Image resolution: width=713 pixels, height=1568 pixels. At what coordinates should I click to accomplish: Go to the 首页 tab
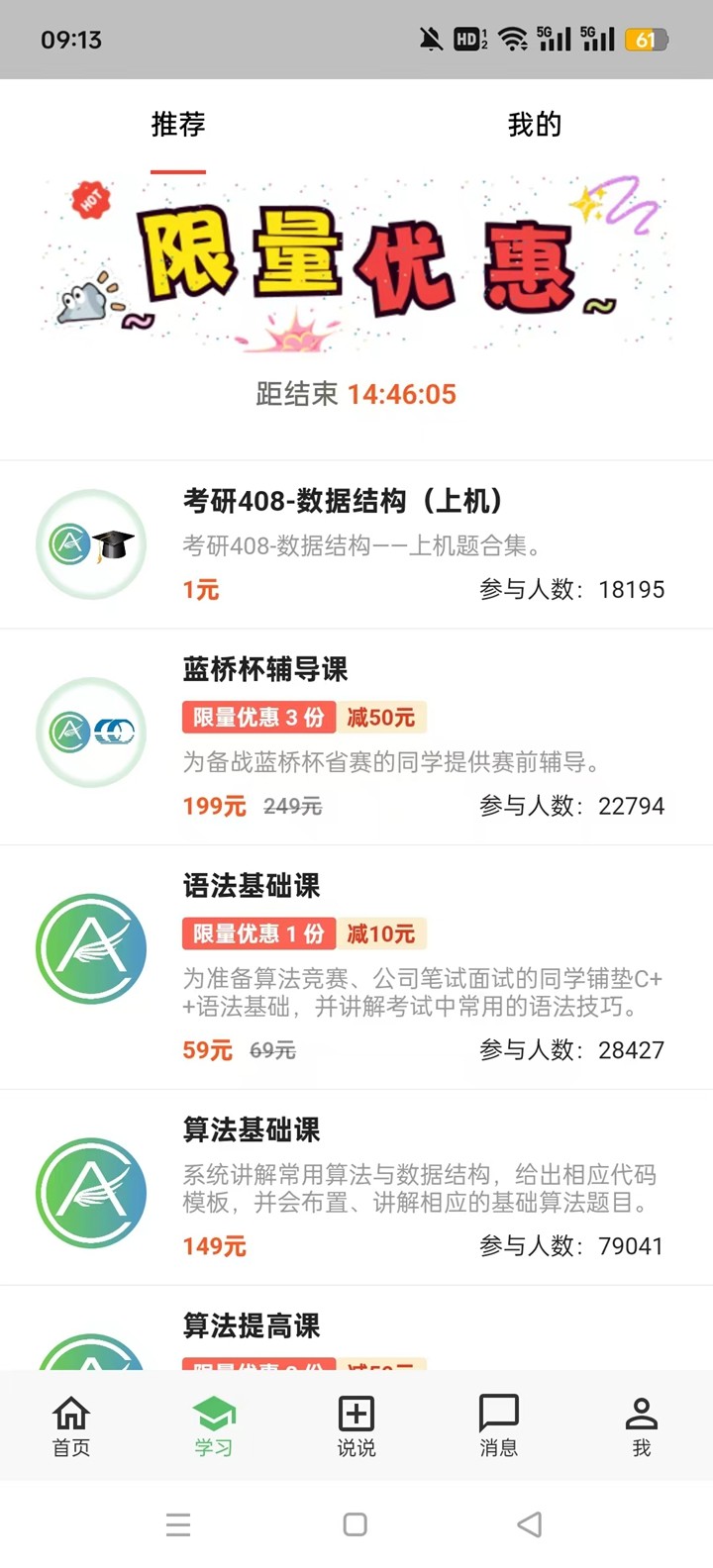(x=71, y=1425)
